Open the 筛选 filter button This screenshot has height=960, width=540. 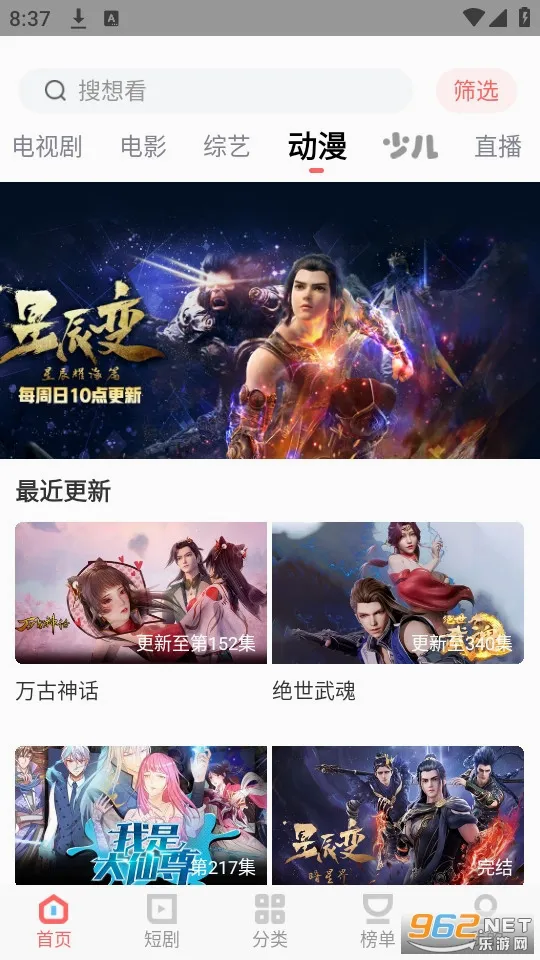[476, 91]
